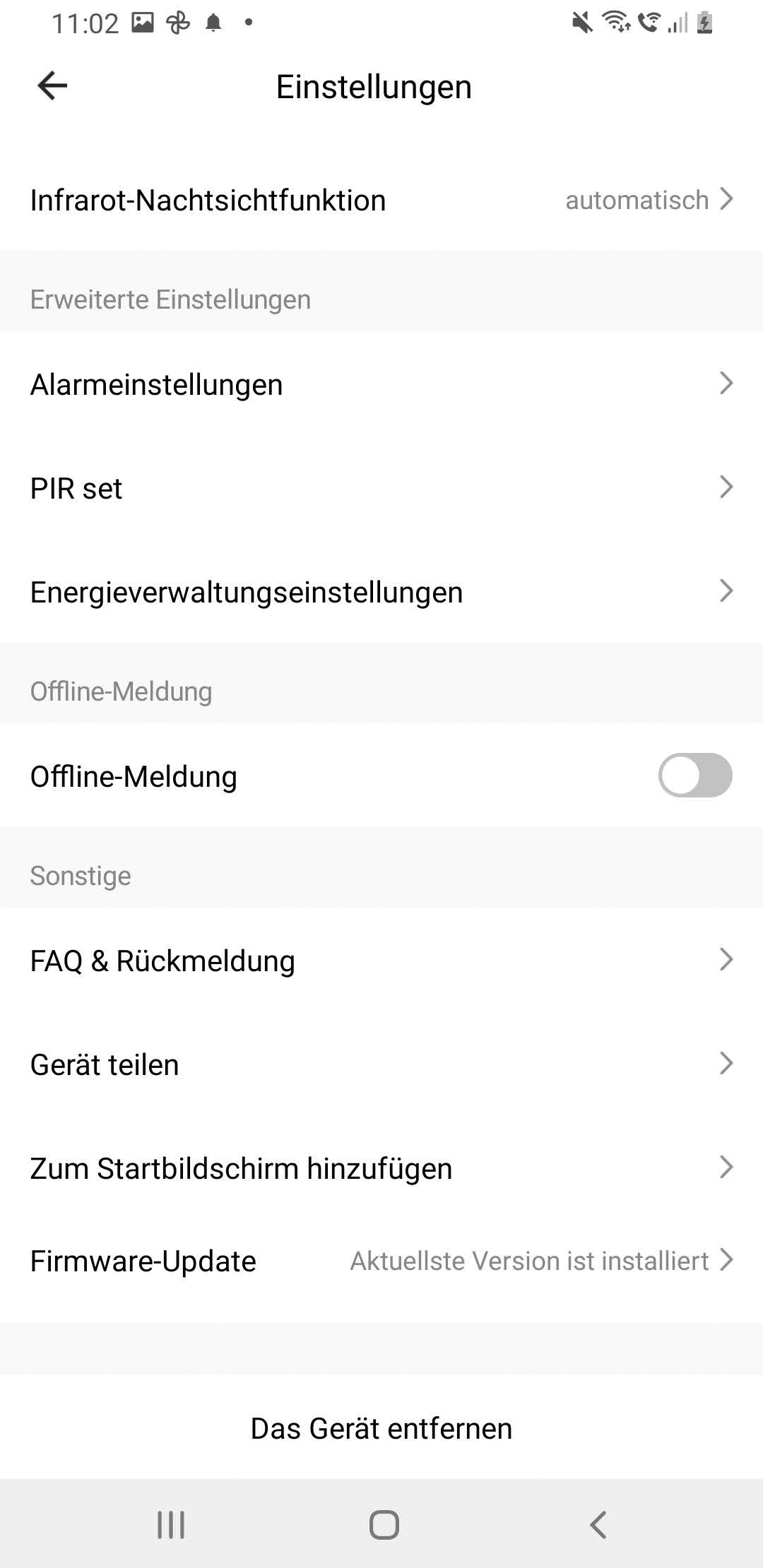Tap Das Gerät entfernen button
The width and height of the screenshot is (763, 1568).
coord(381,1428)
